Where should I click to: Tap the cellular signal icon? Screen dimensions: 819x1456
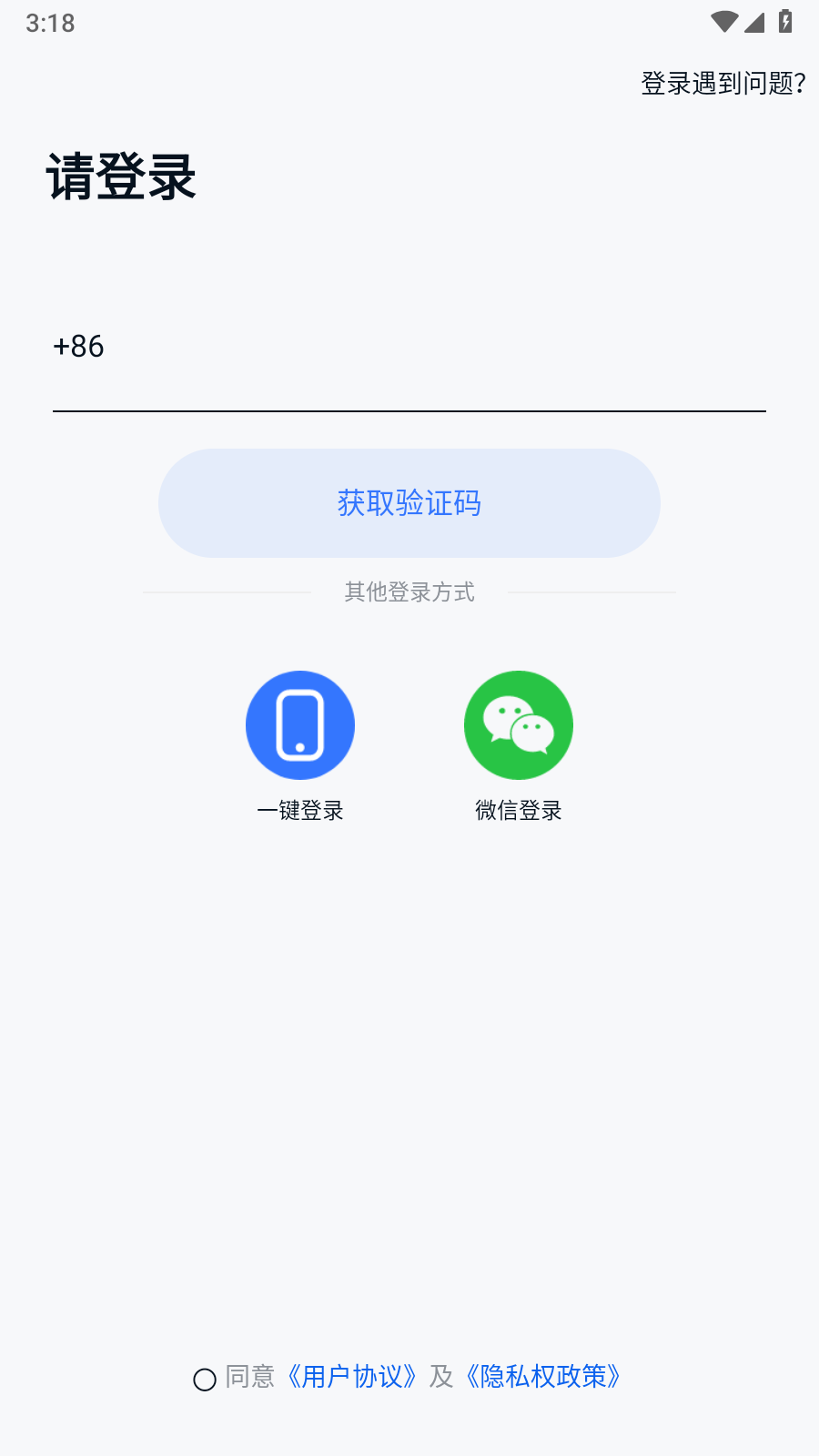point(755,23)
